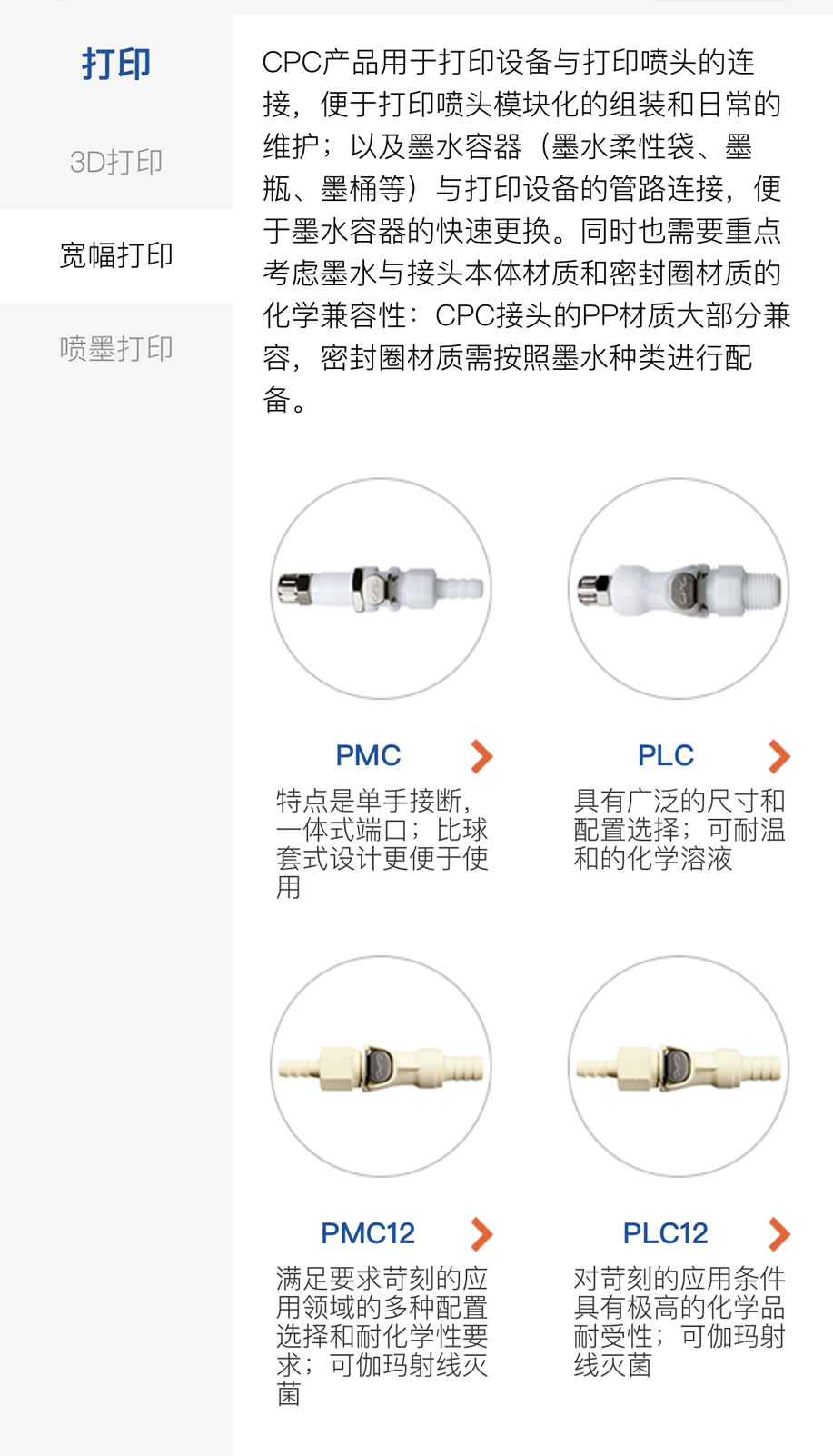Viewport: 833px width, 1456px height.
Task: Open the PMC connector image
Action: coord(381,589)
